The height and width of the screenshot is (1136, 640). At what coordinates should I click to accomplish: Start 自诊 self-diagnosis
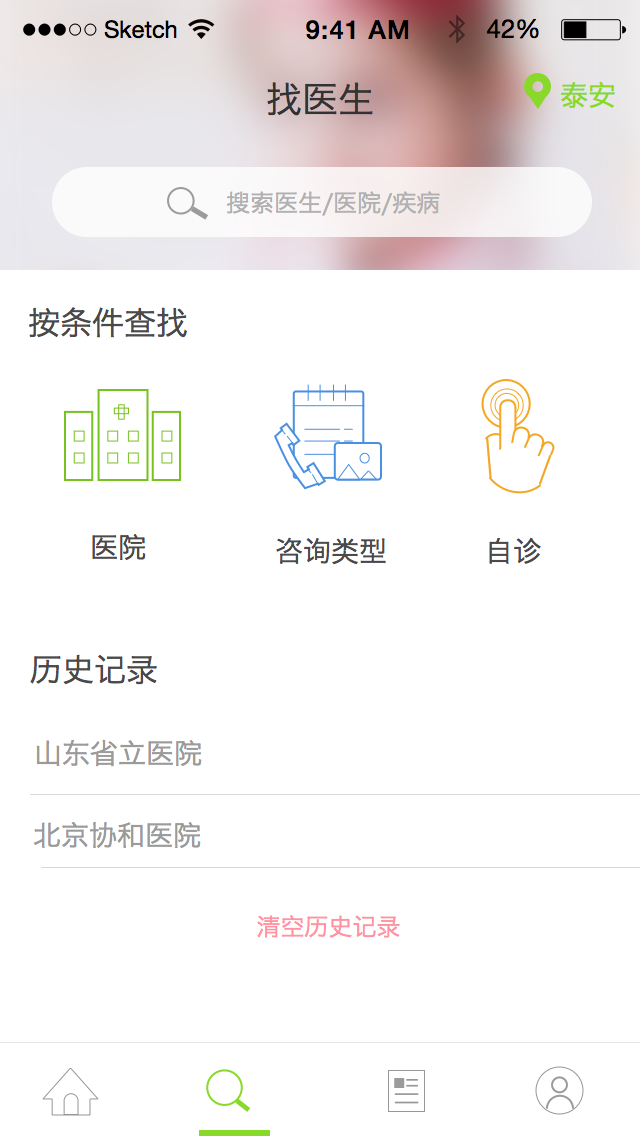[515, 472]
